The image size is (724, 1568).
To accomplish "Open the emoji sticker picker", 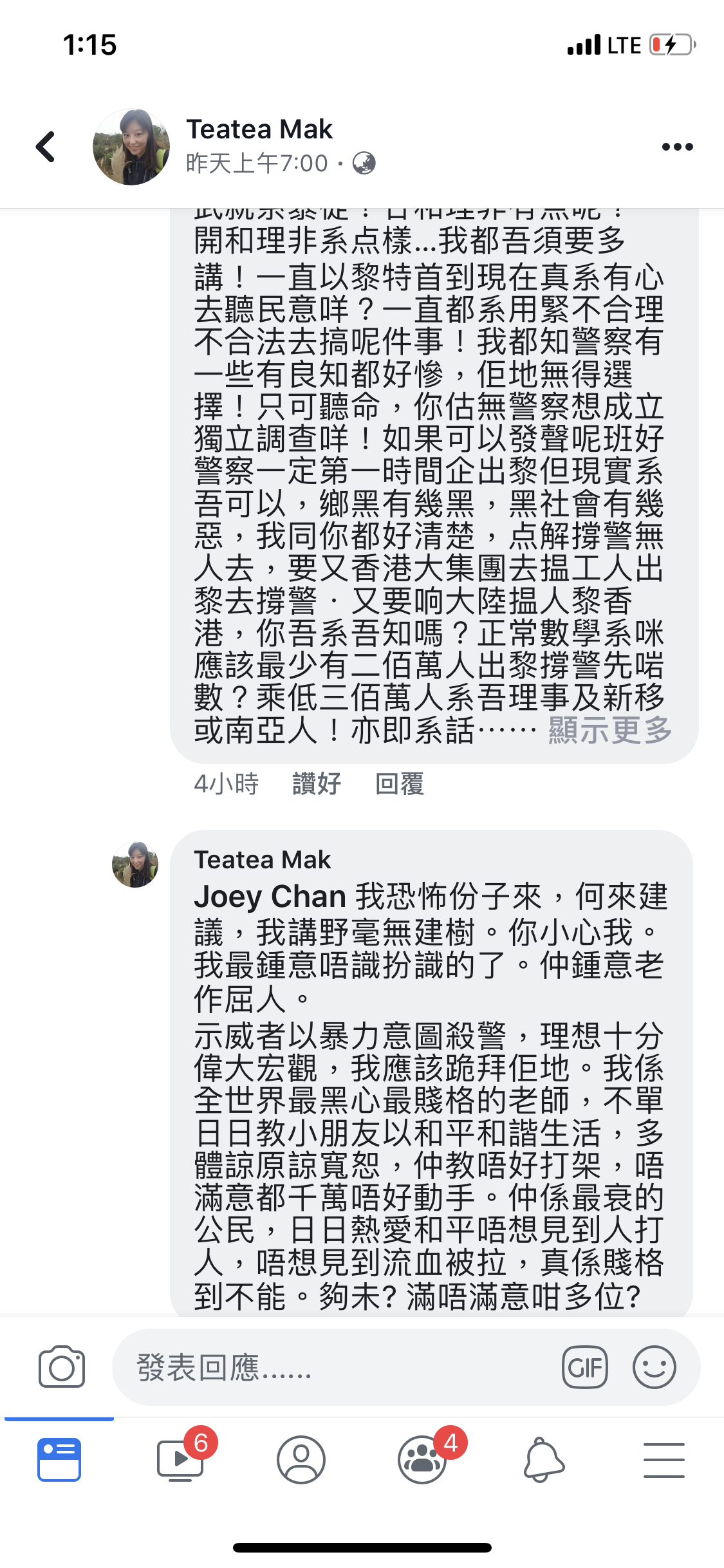I will 654,1367.
